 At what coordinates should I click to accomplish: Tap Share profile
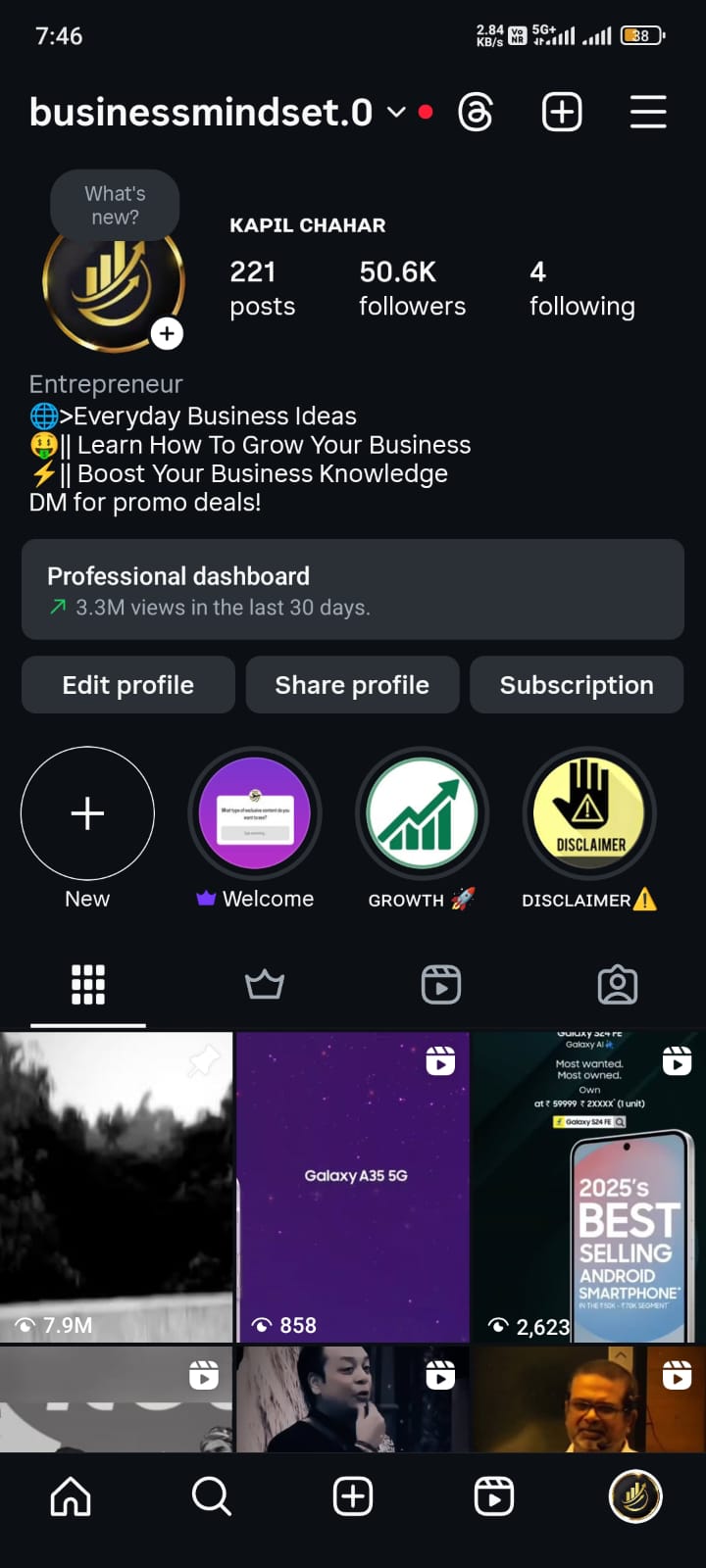click(x=352, y=685)
